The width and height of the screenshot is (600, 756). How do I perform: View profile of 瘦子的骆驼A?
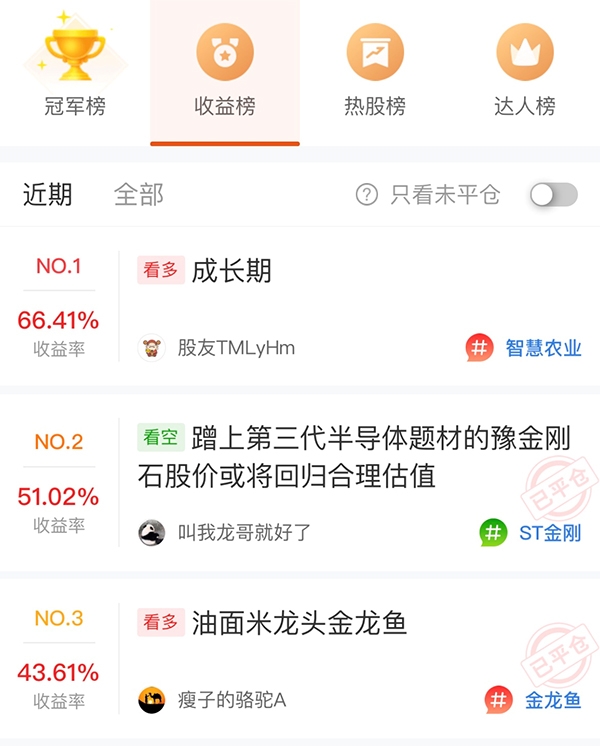(231, 700)
